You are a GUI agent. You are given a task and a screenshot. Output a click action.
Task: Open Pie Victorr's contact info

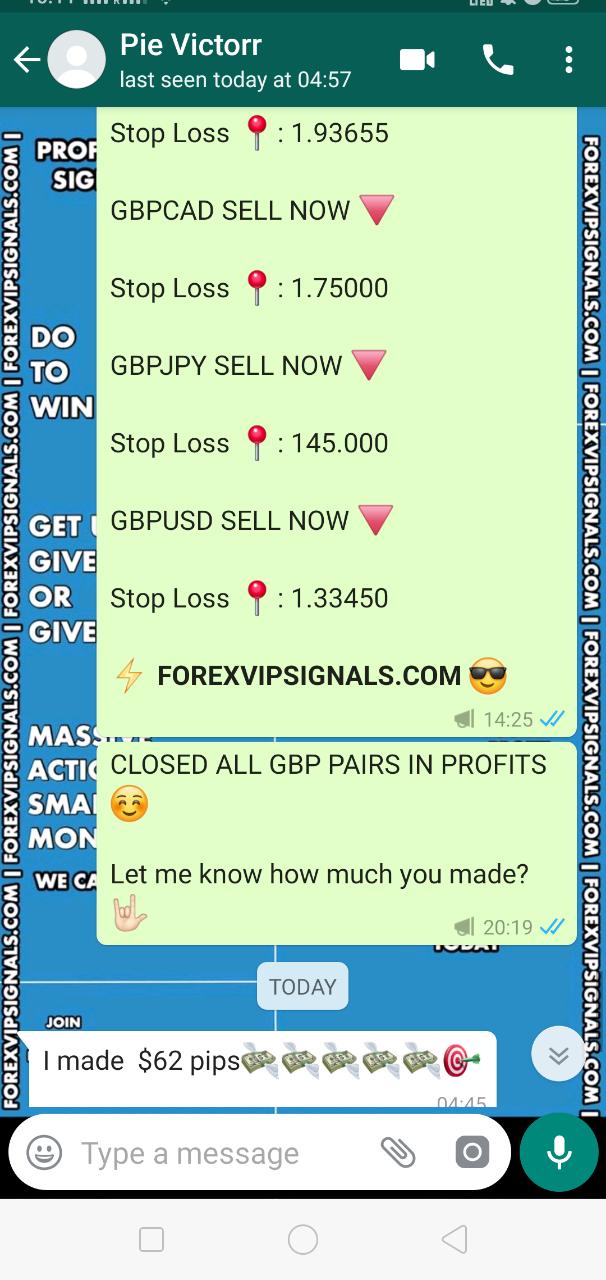point(234,60)
